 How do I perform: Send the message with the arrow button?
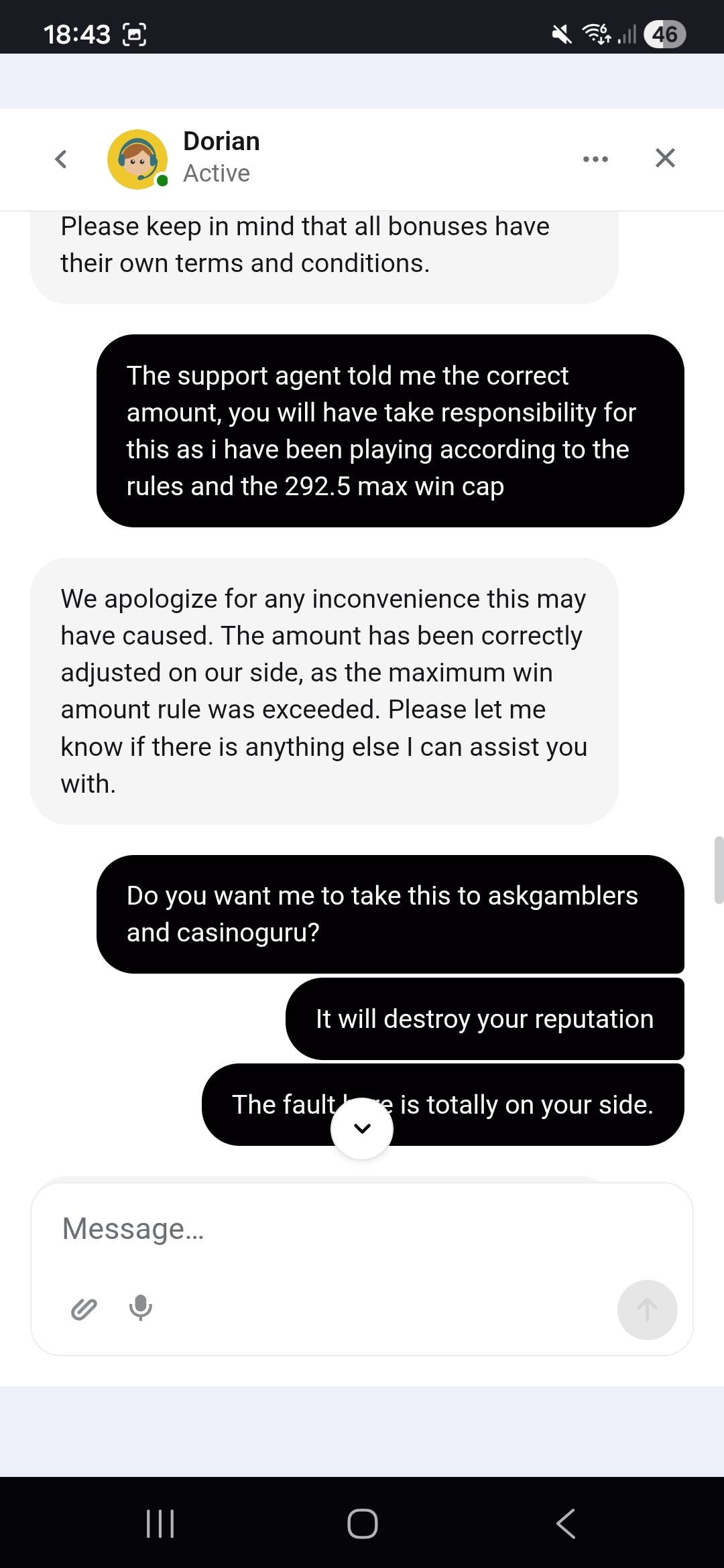pyautogui.click(x=647, y=1309)
